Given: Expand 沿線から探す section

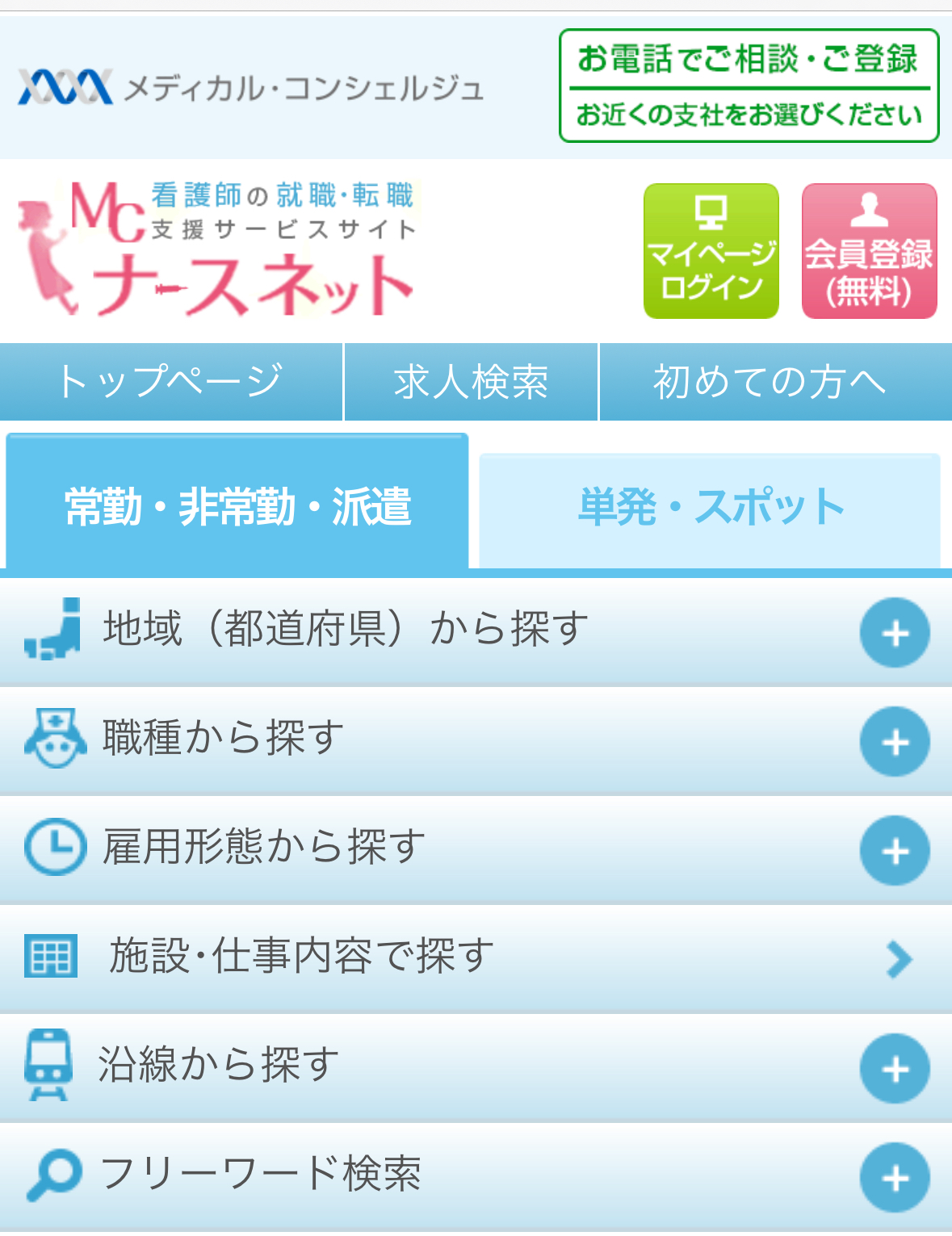Looking at the screenshot, I should pyautogui.click(x=894, y=1068).
